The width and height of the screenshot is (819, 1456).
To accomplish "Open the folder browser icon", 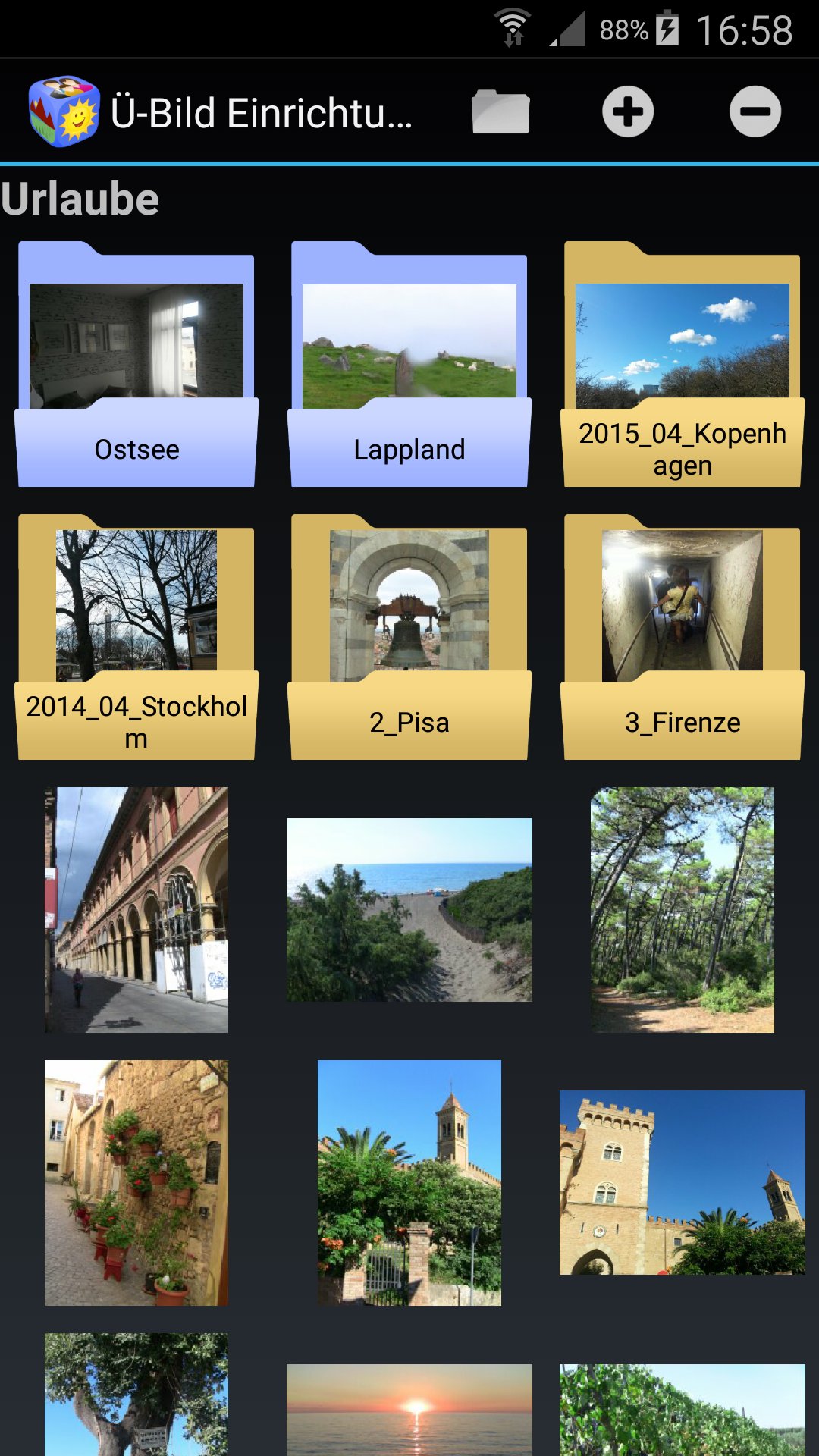I will click(500, 112).
